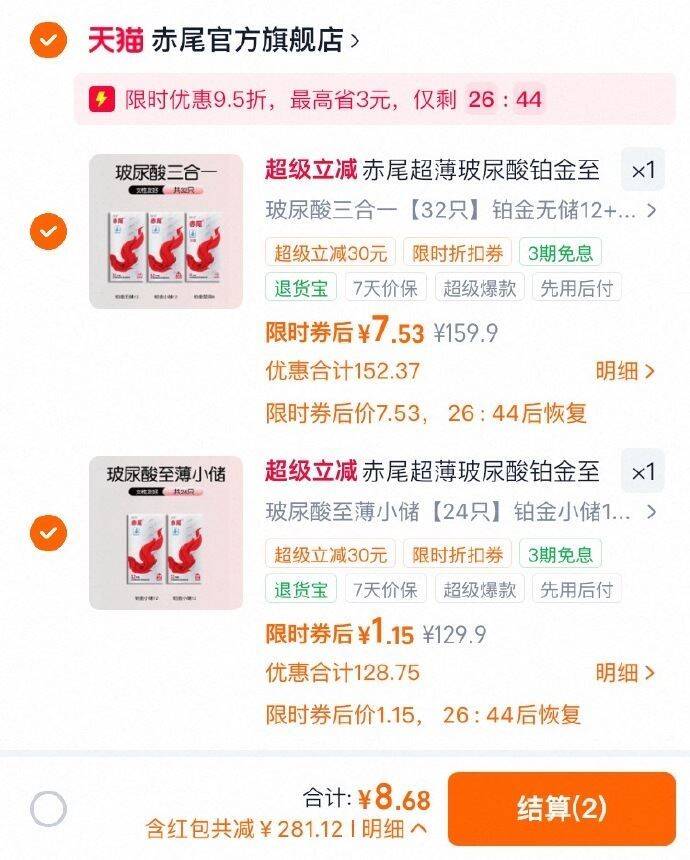
Task: Adjust the ×1 quantity of the 24只 item
Action: point(643,471)
